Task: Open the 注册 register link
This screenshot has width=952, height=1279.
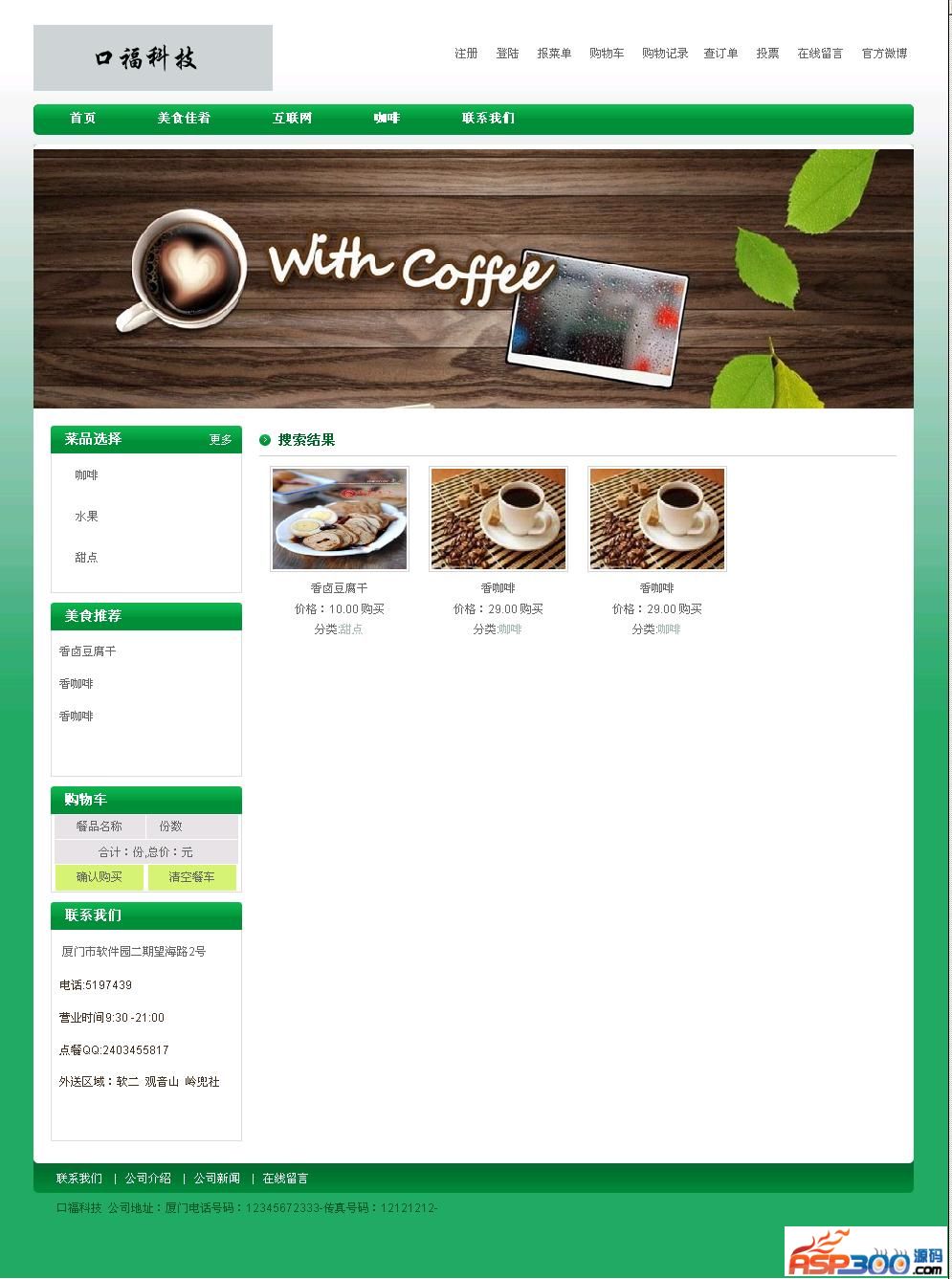Action: click(x=466, y=54)
